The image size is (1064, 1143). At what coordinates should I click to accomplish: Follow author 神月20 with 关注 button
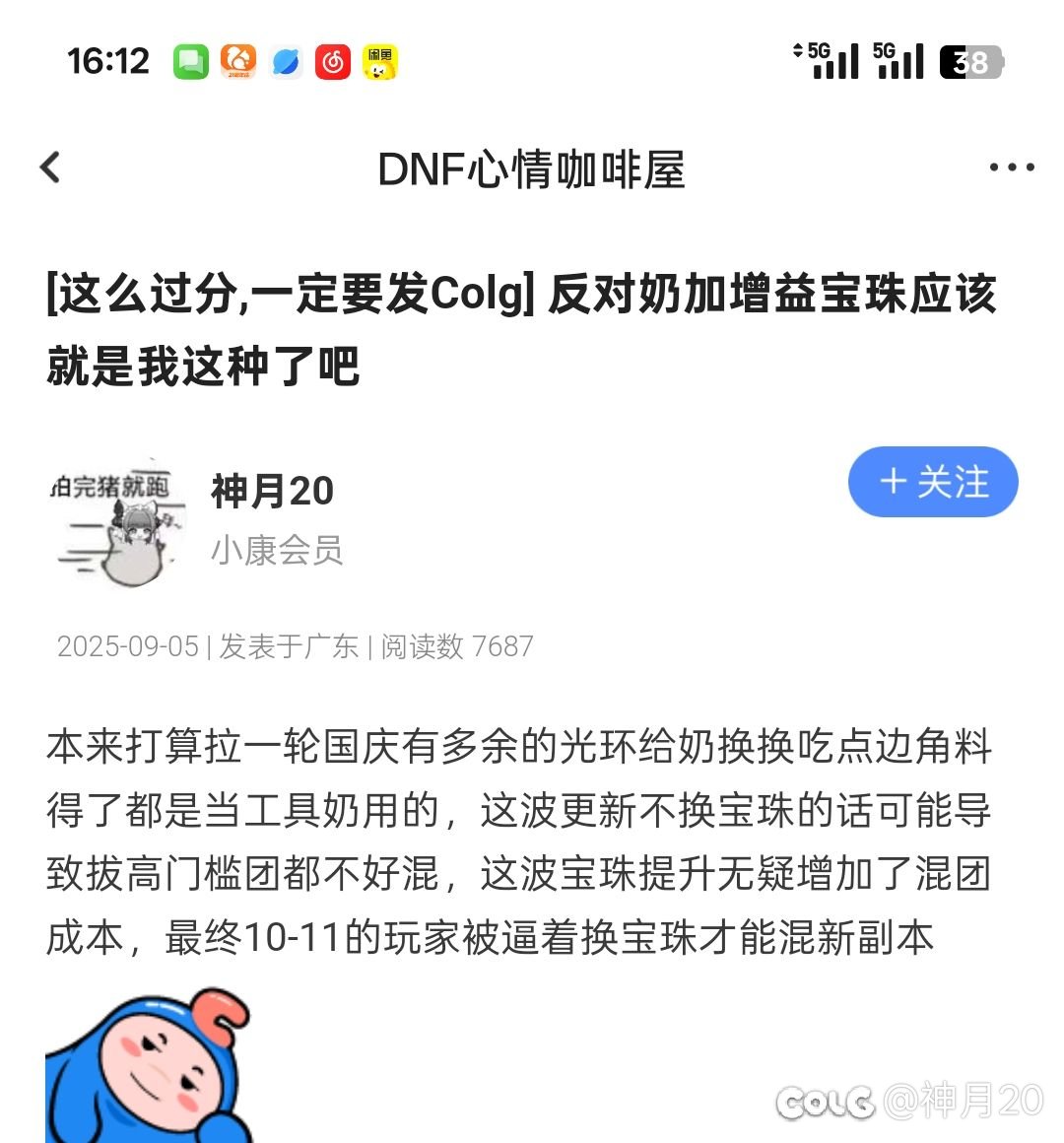click(932, 482)
